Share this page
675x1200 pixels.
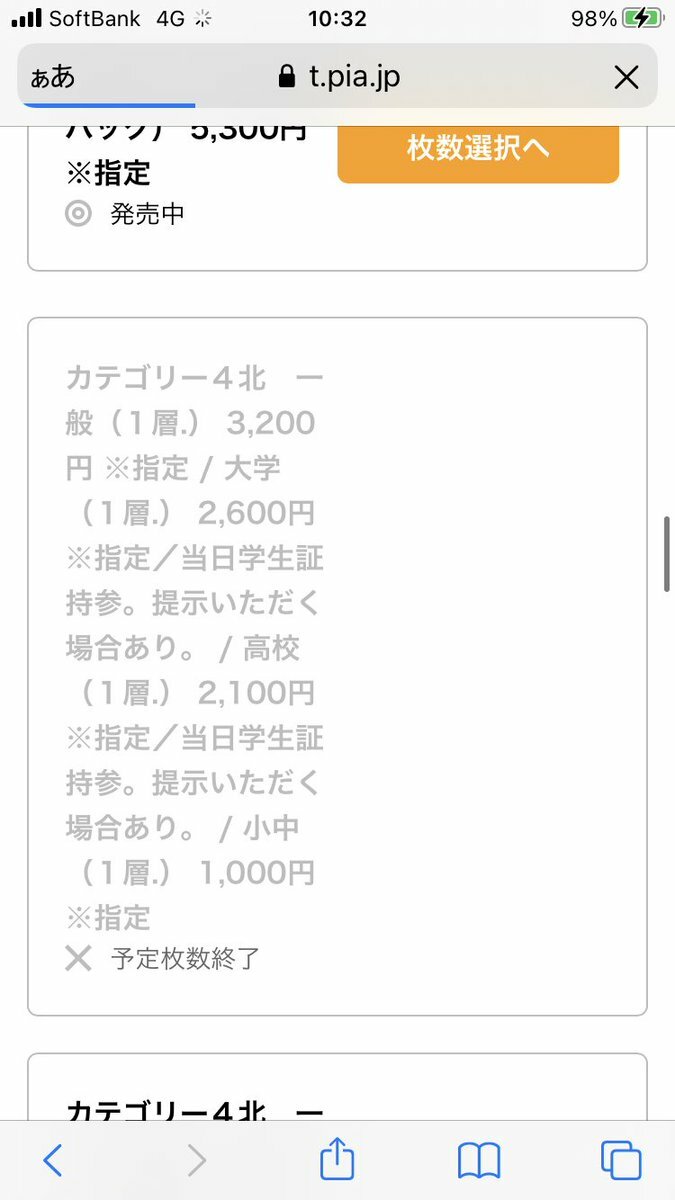click(x=338, y=1158)
